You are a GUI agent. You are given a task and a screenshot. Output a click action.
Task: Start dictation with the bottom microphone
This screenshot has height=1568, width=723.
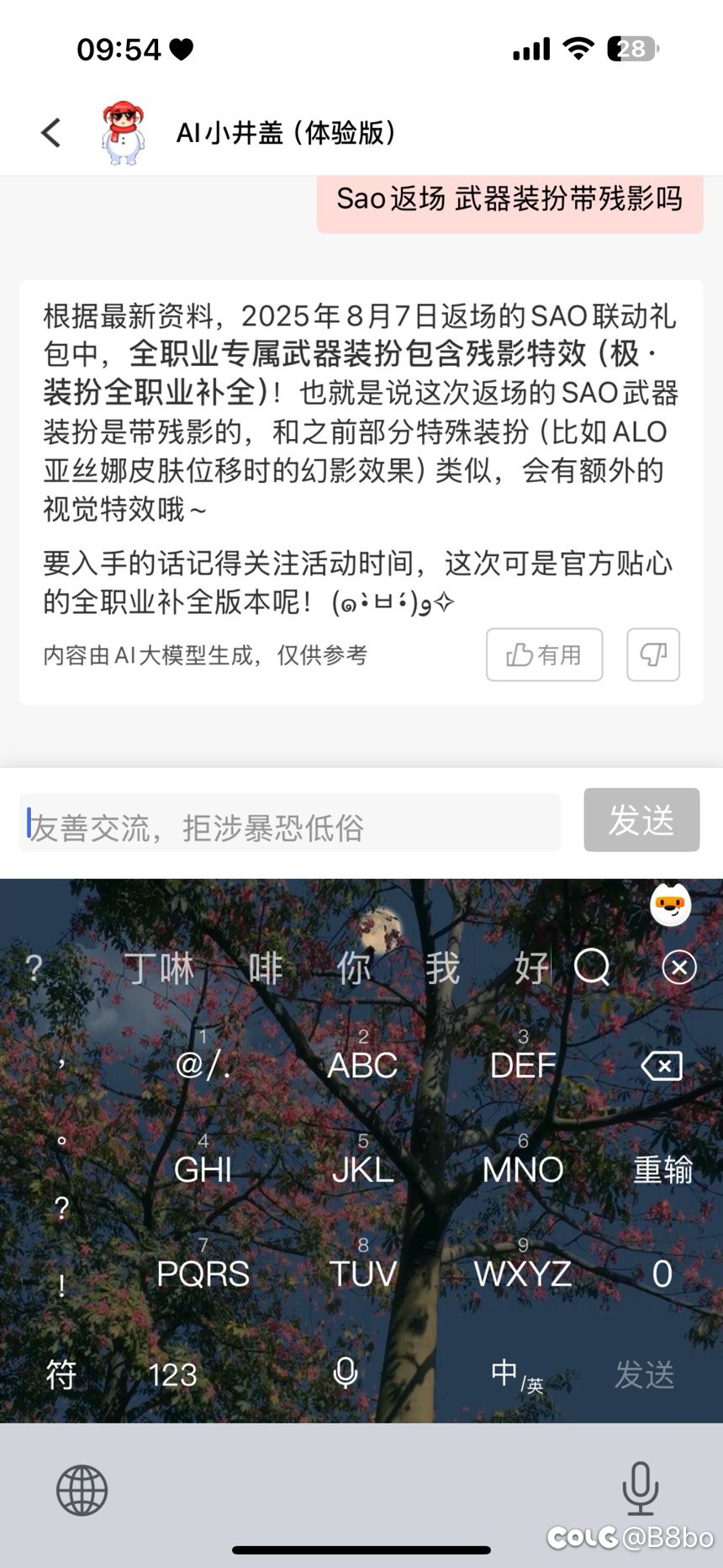(640, 1488)
